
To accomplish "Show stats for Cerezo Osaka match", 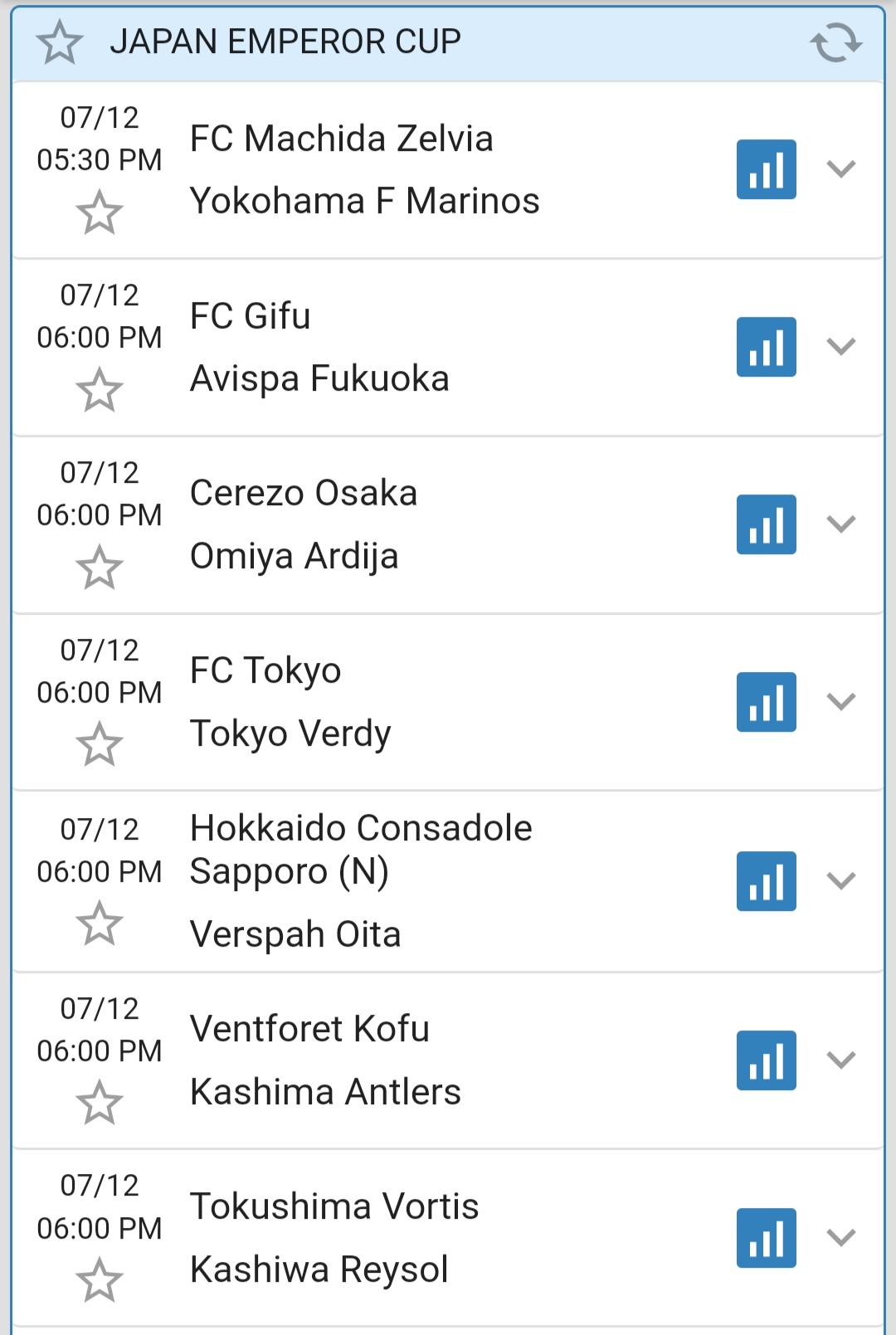I will (x=766, y=524).
